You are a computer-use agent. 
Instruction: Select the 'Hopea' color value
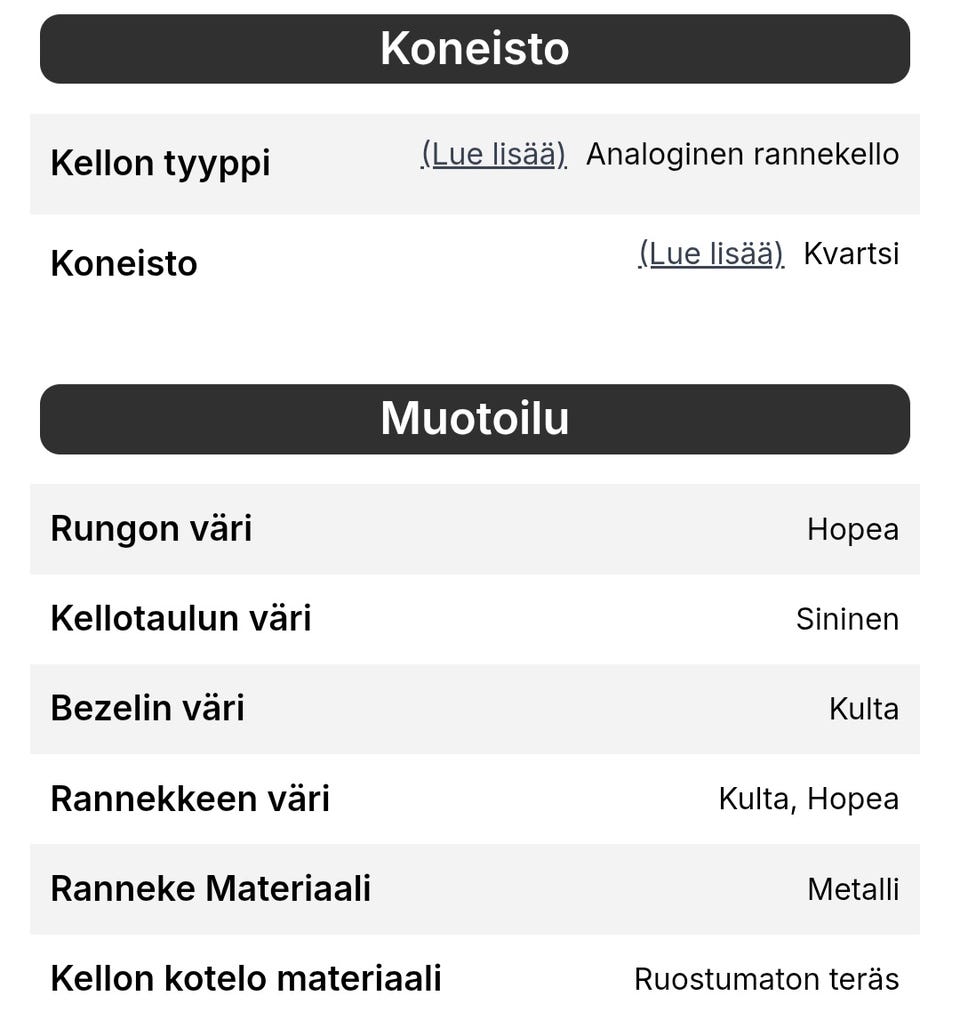tap(853, 530)
